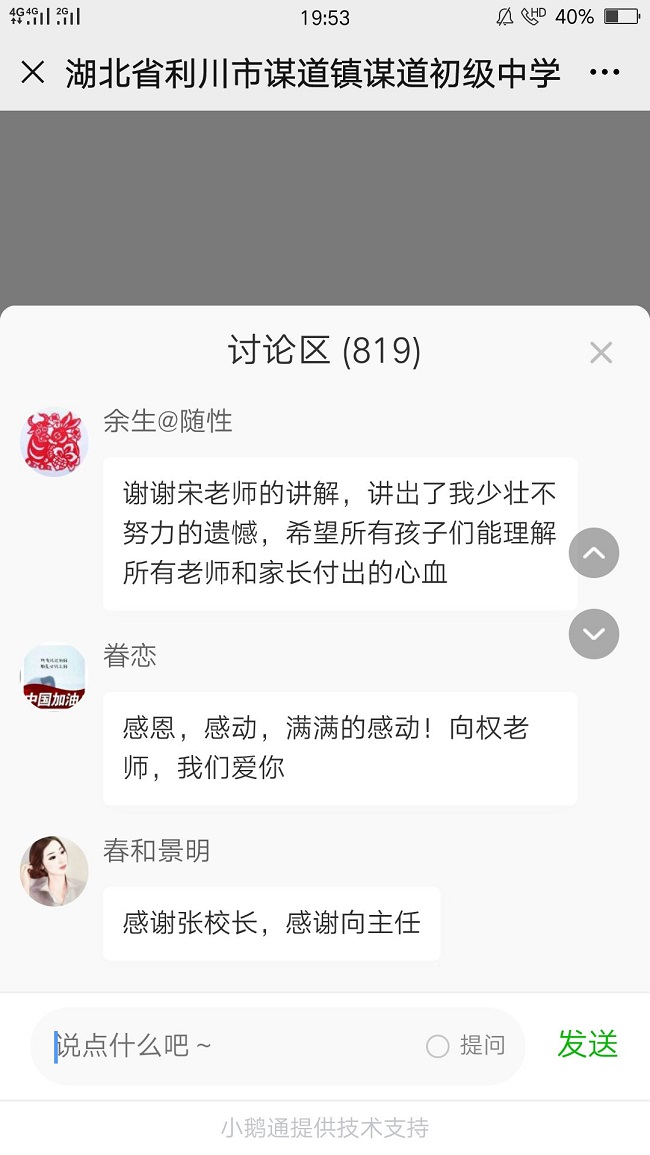Image resolution: width=650 pixels, height=1155 pixels.
Task: Close the 讨论区 discussion panel
Action: 600,352
